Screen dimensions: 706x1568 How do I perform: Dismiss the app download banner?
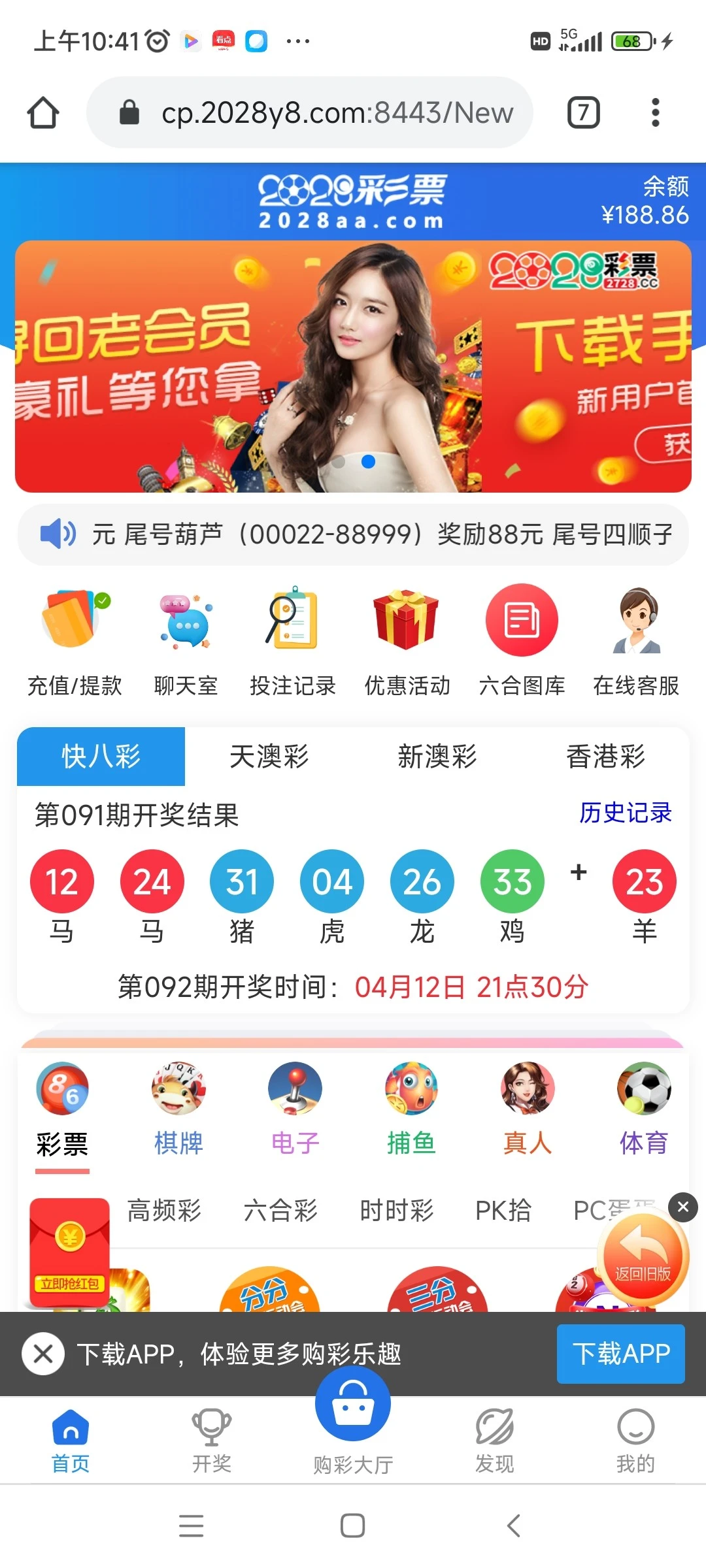click(43, 1354)
